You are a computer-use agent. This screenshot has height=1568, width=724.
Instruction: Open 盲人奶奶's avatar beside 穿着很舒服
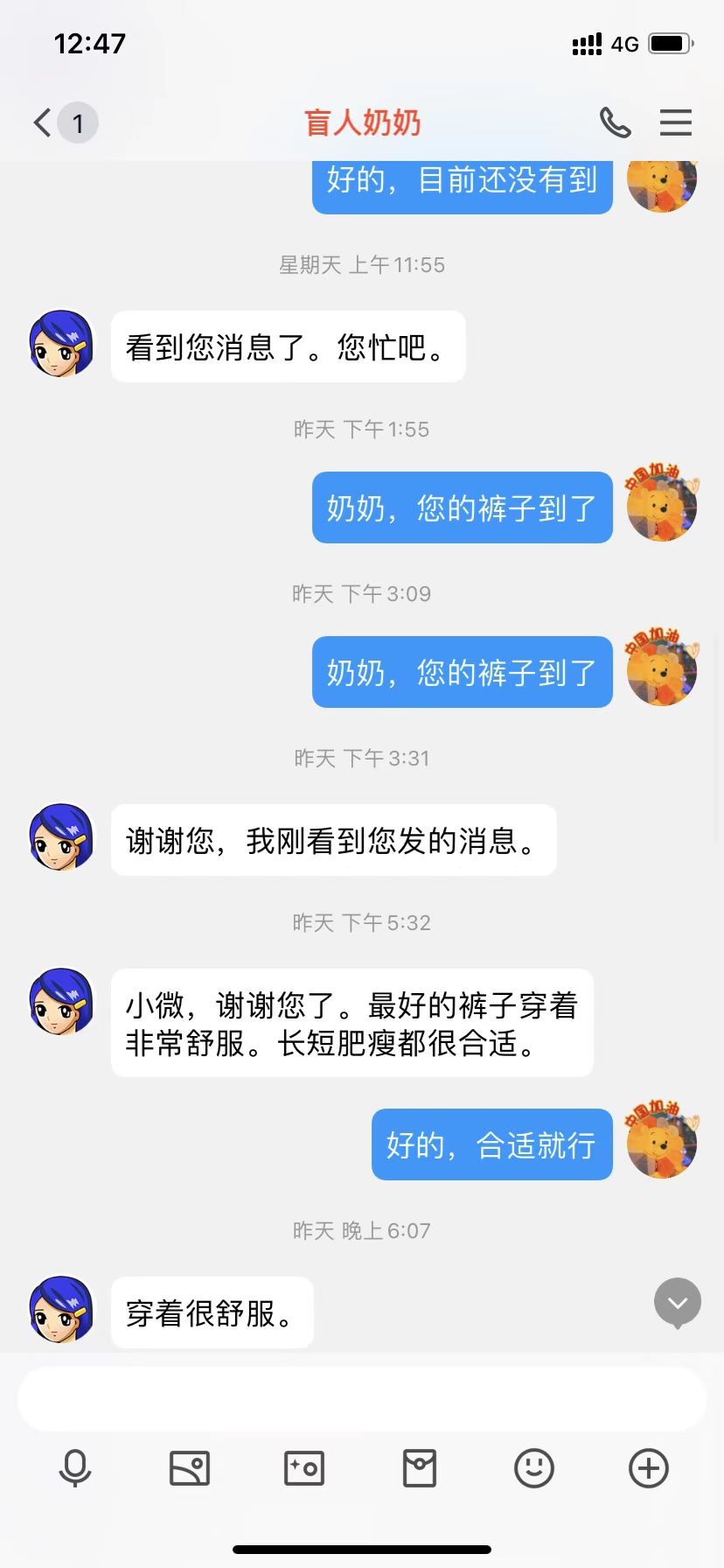61,1309
